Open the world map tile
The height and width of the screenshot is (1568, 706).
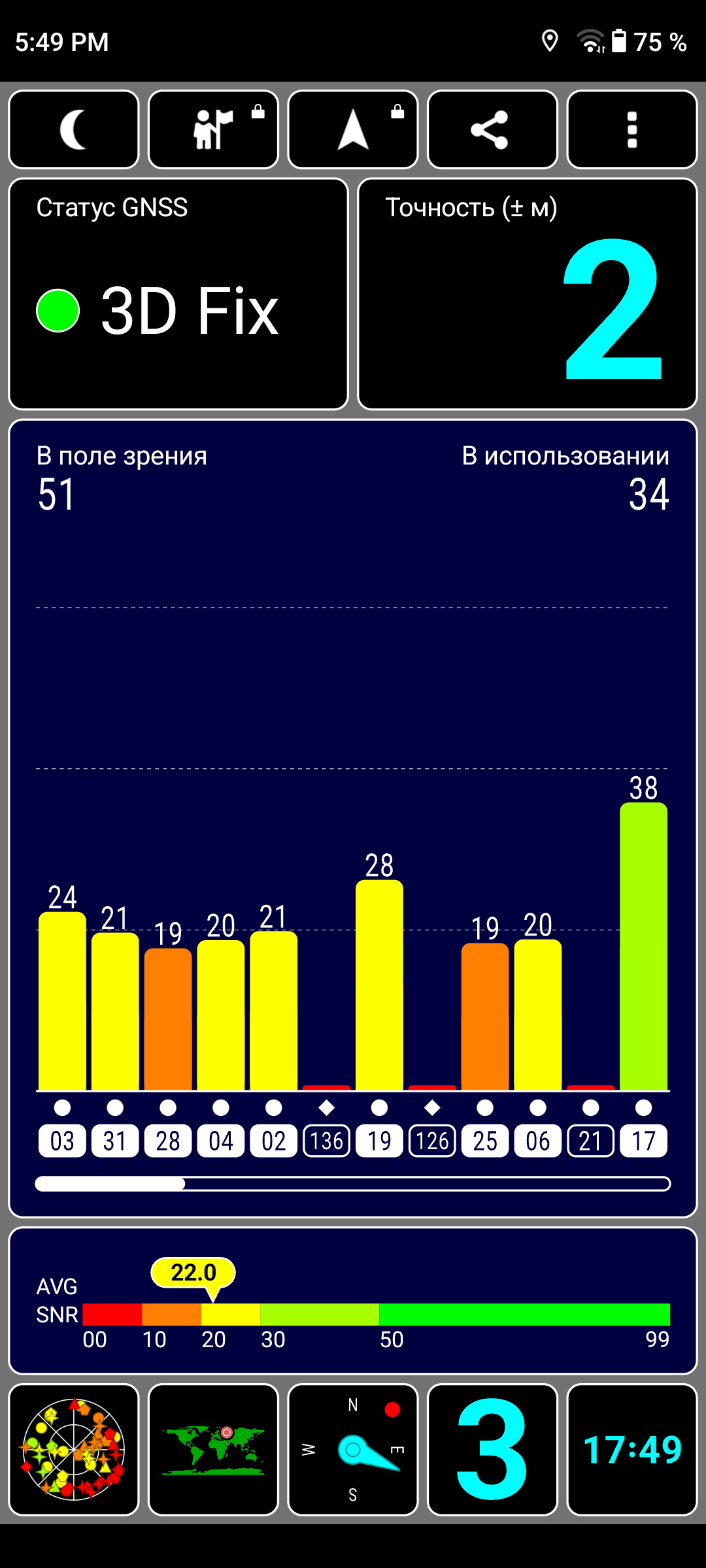click(x=213, y=1449)
